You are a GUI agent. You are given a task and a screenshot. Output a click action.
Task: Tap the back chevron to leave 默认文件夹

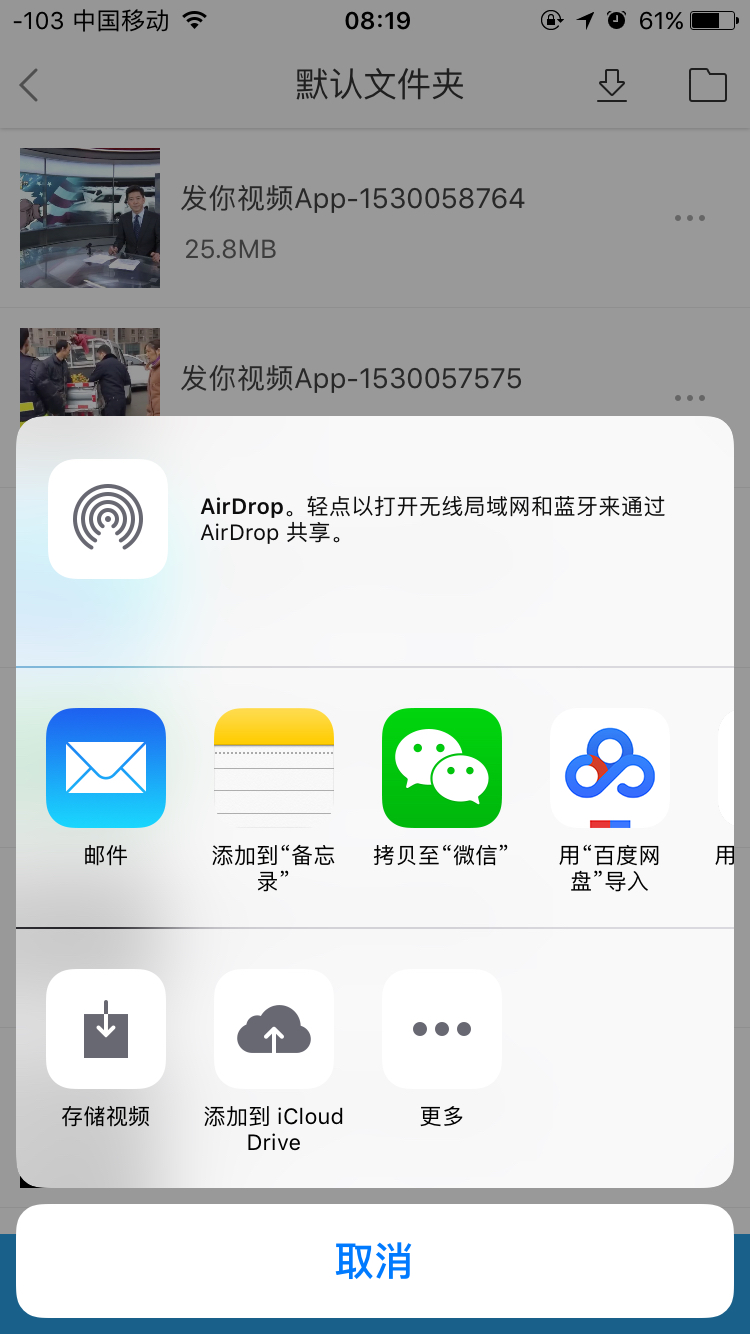pyautogui.click(x=28, y=86)
